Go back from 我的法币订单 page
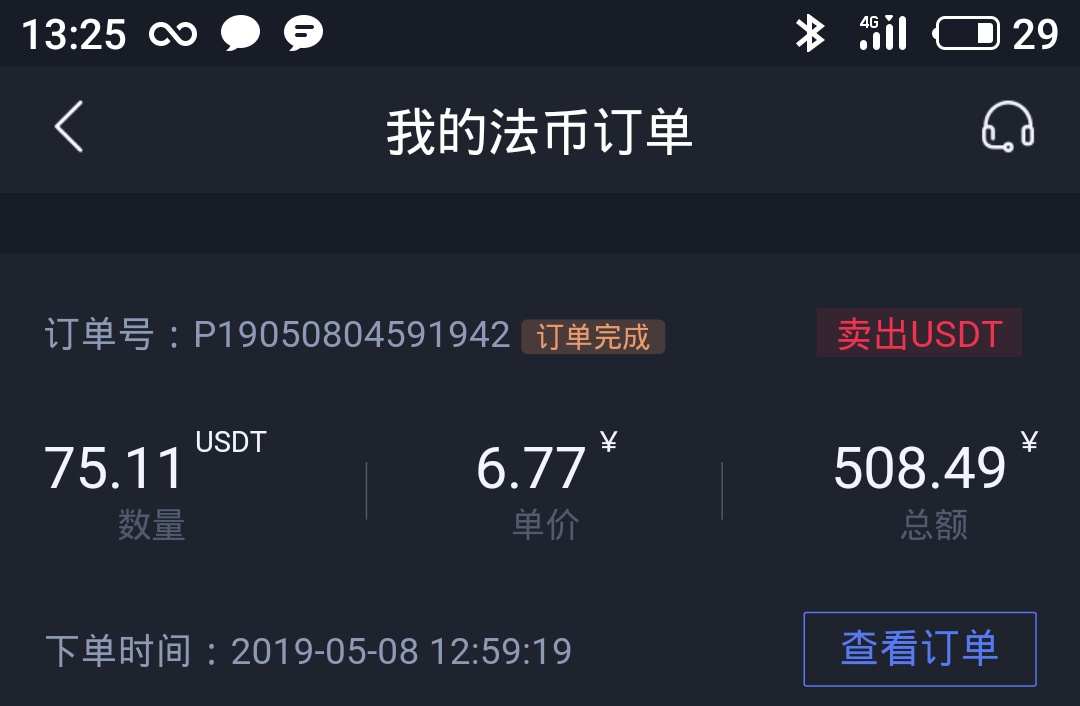Viewport: 1080px width, 706px height. (x=69, y=128)
